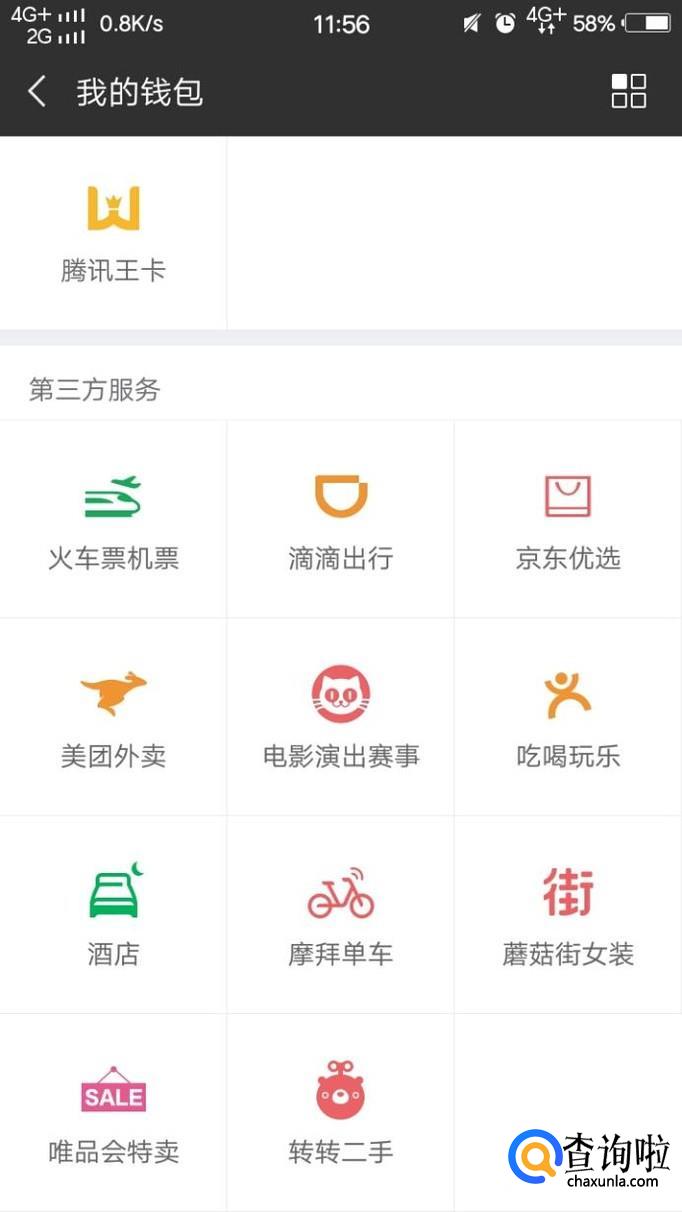Viewport: 682px width, 1212px height.
Task: Open 唯品会特卖 sale
Action: coord(113,1112)
